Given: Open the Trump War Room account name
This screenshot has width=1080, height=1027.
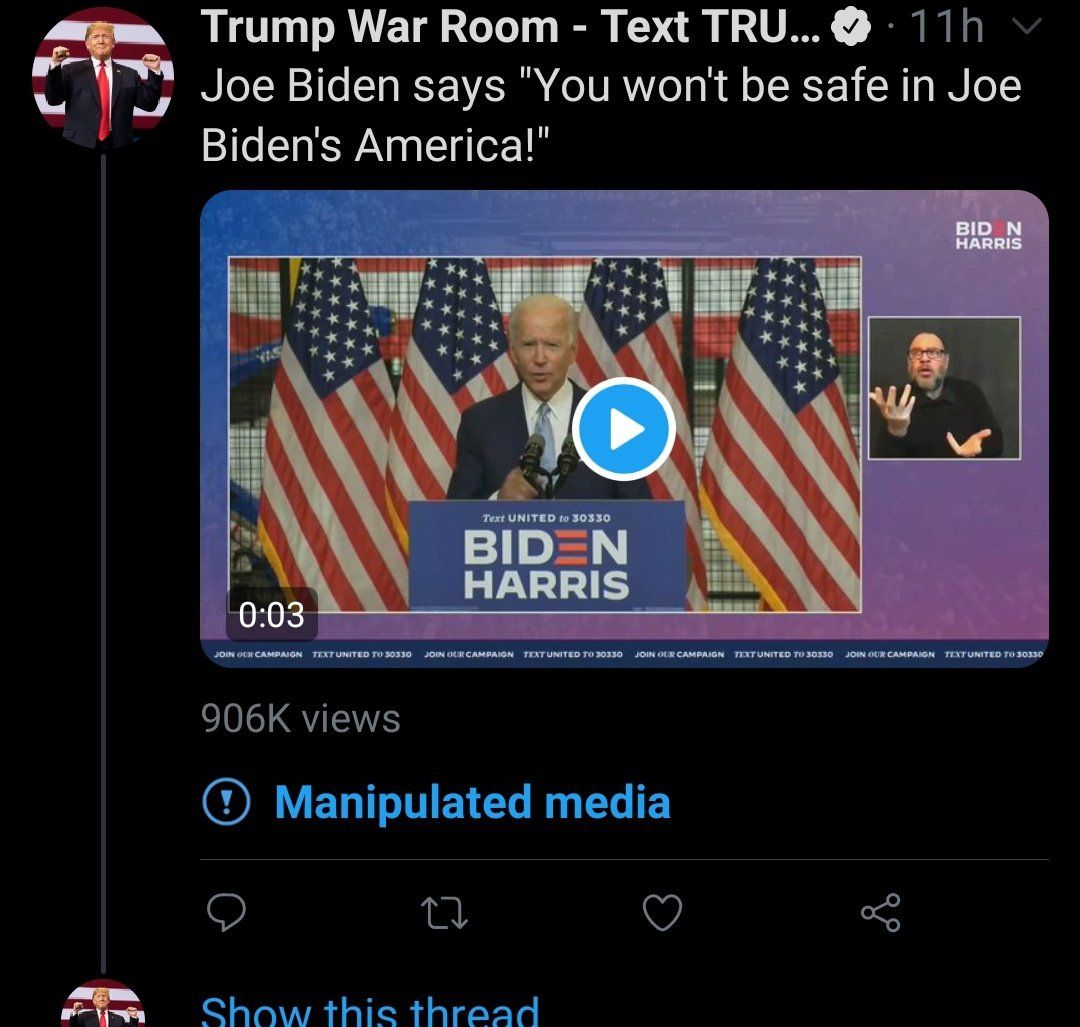Looking at the screenshot, I should [x=510, y=28].
